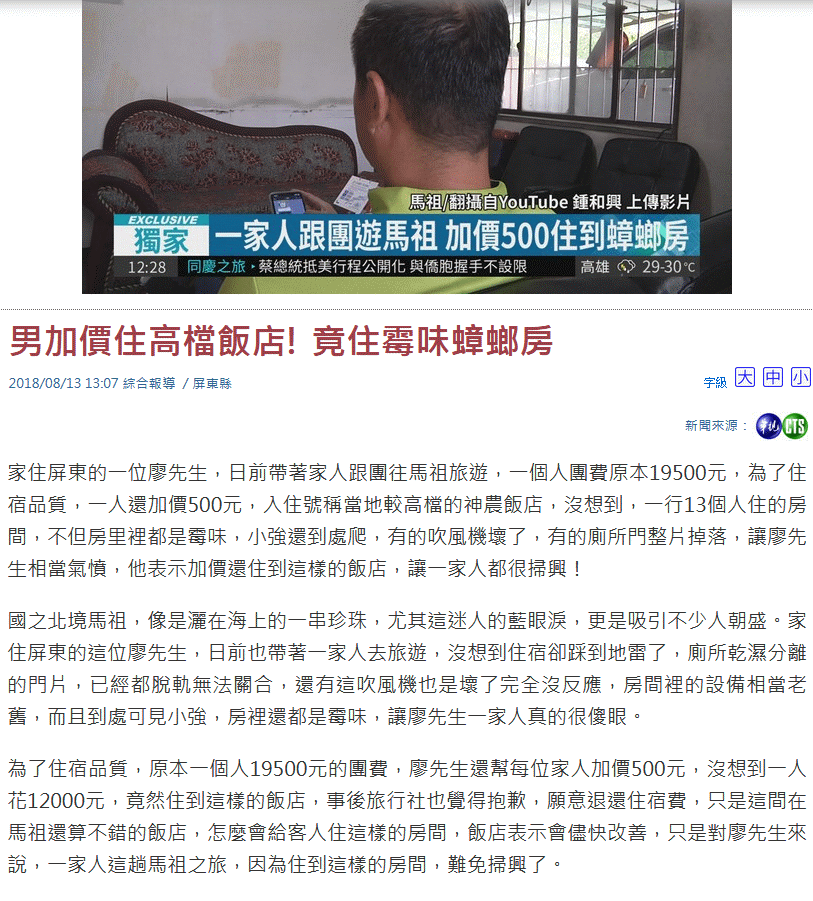Set font size to small (小)
The height and width of the screenshot is (901, 813).
[x=801, y=378]
